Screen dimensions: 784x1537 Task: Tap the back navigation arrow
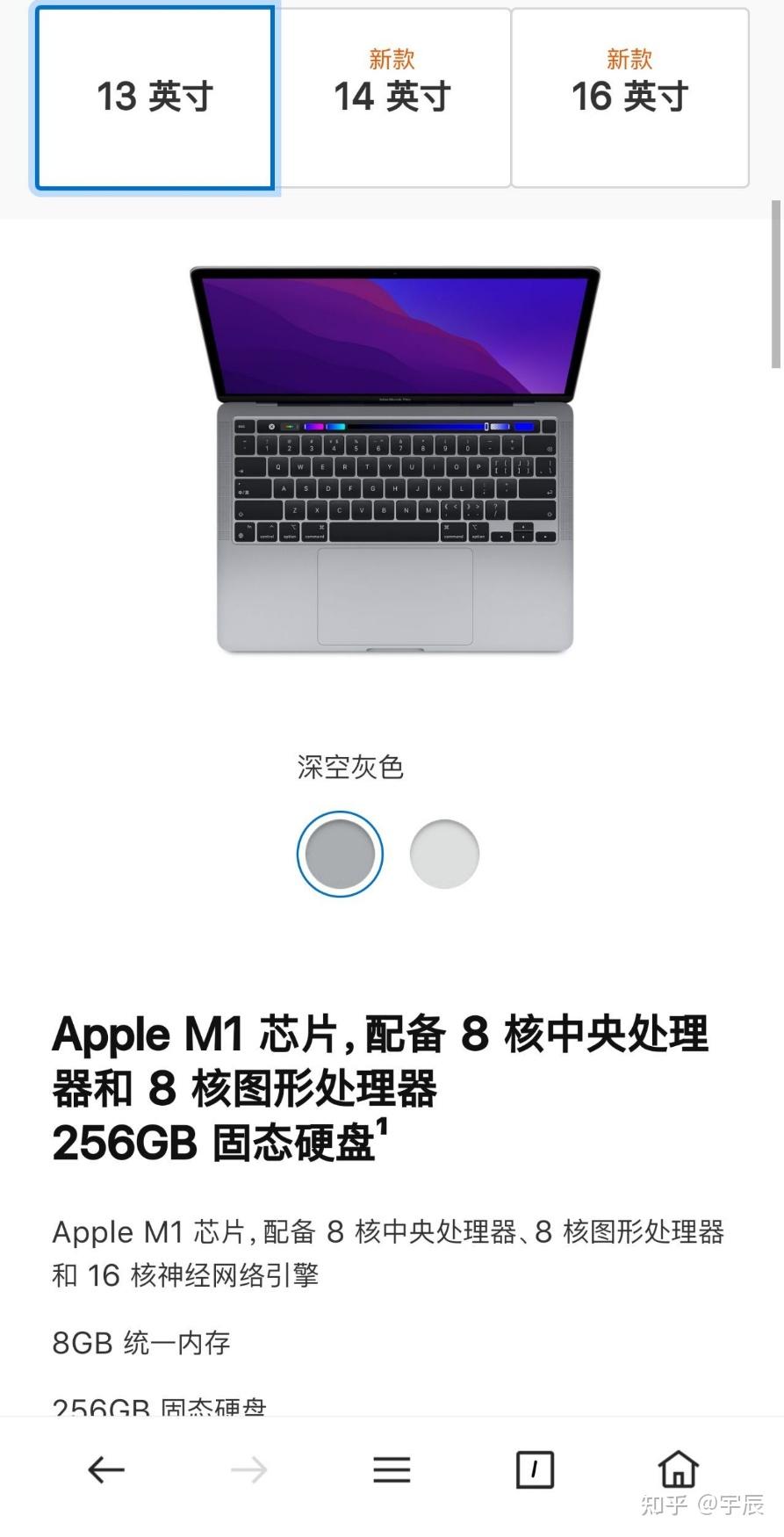point(104,1469)
